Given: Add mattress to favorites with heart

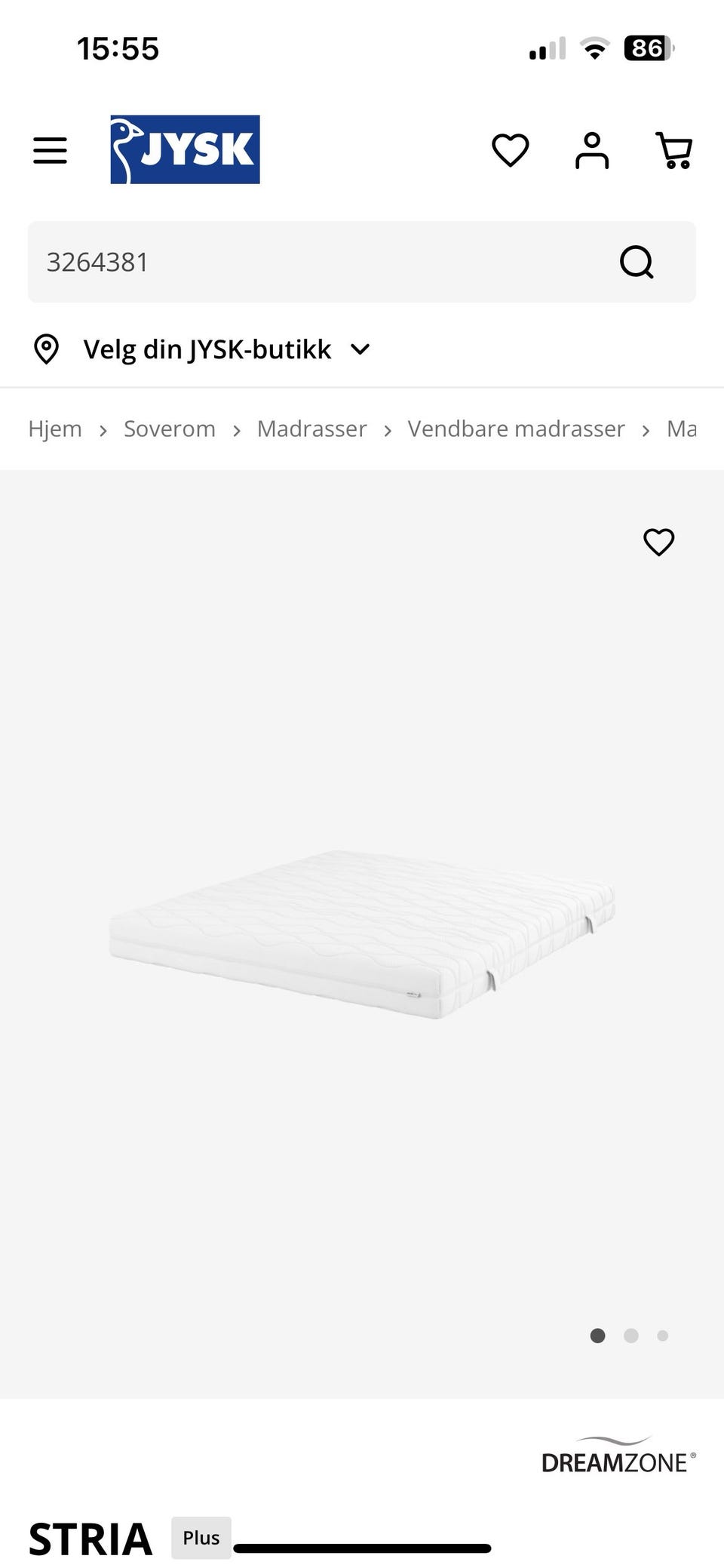Looking at the screenshot, I should (x=658, y=542).
